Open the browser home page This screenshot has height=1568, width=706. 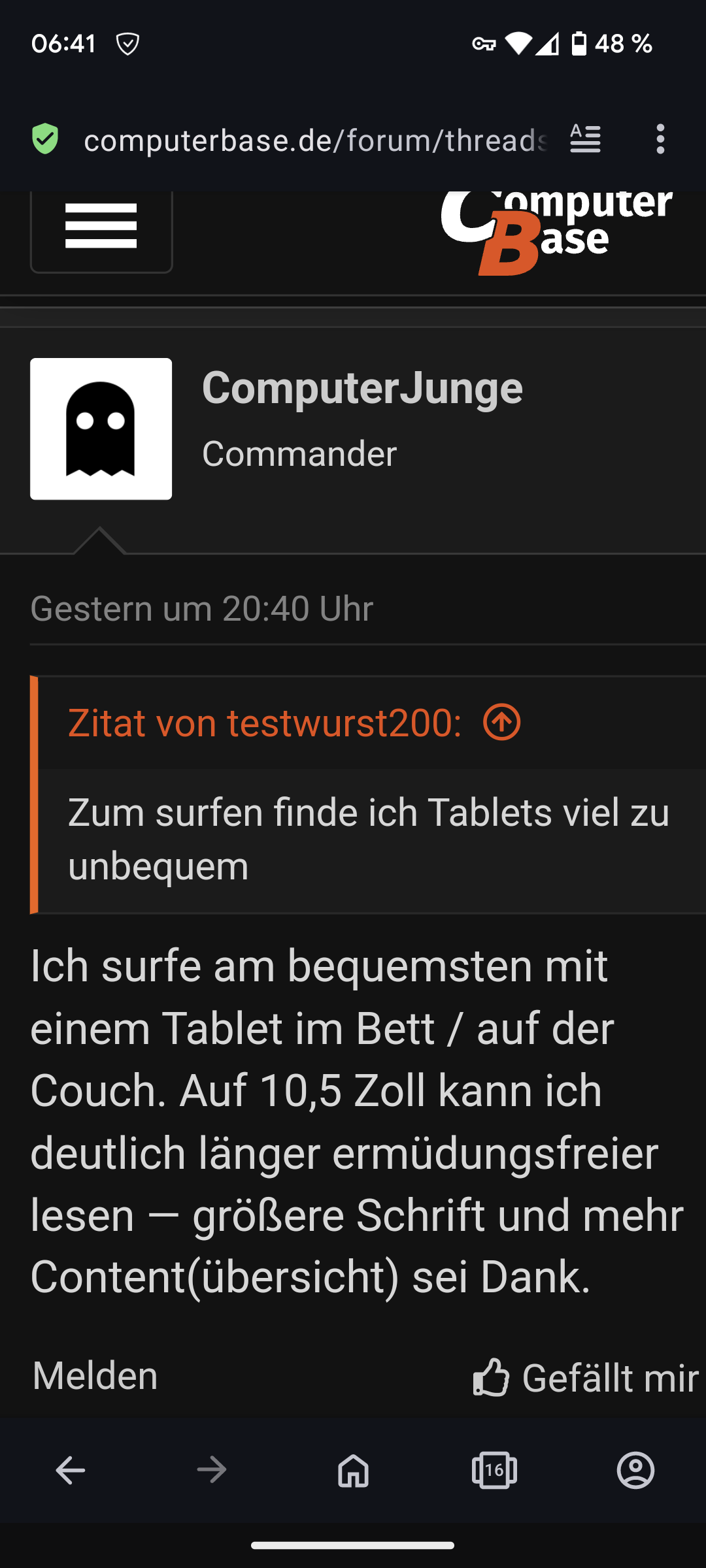click(353, 1471)
